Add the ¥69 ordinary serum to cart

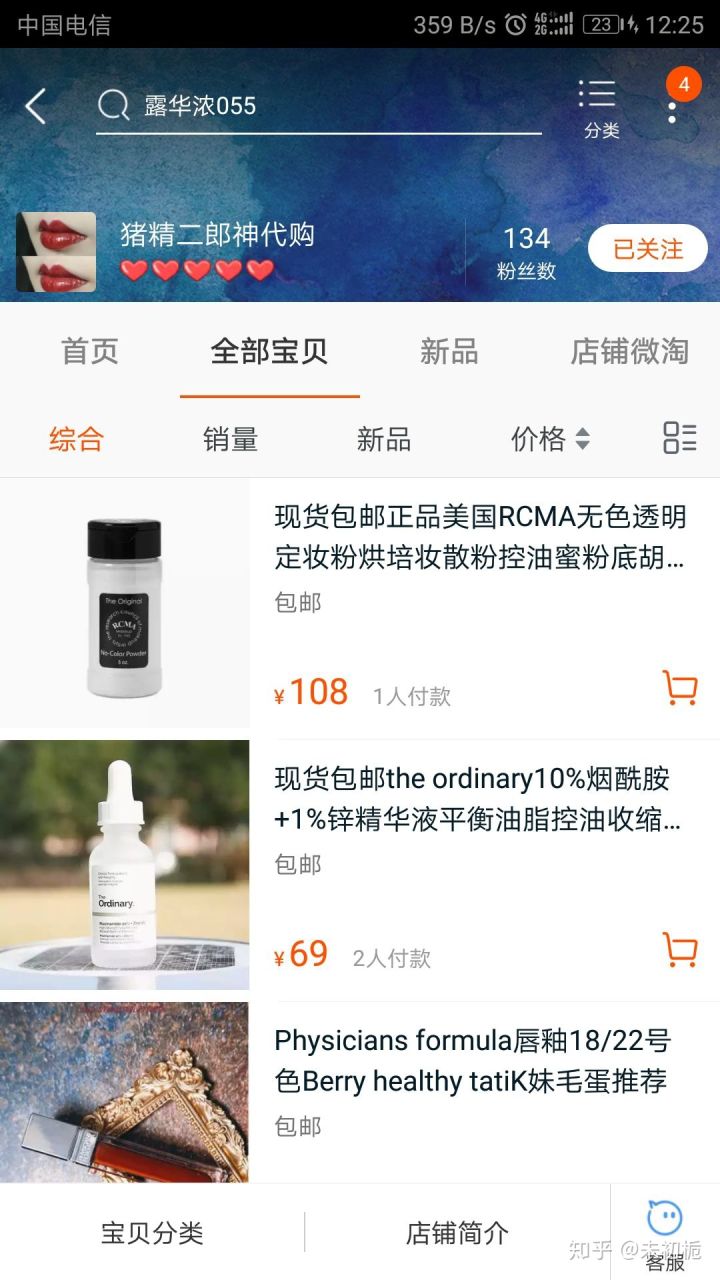680,950
